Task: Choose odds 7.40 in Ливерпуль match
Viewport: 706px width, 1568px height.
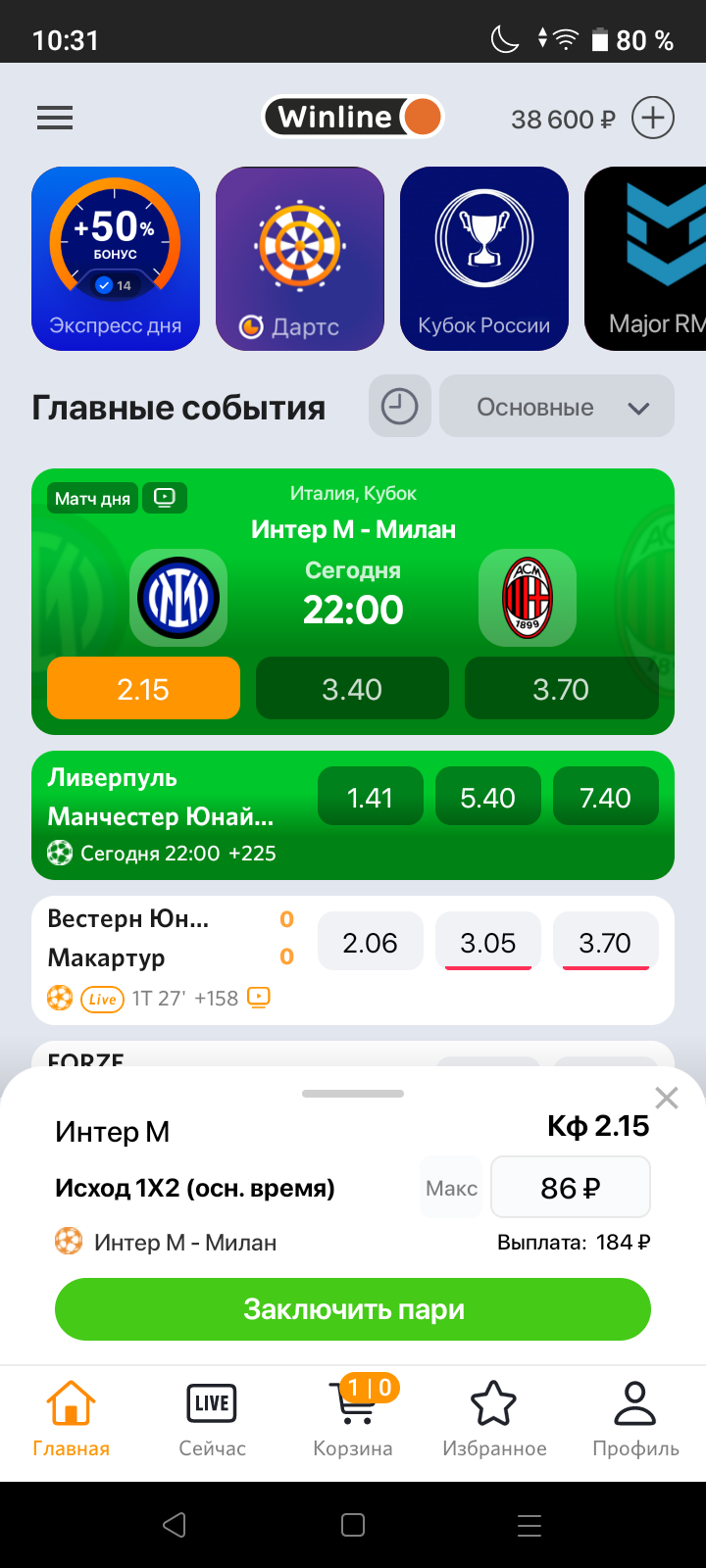Action: (605, 797)
